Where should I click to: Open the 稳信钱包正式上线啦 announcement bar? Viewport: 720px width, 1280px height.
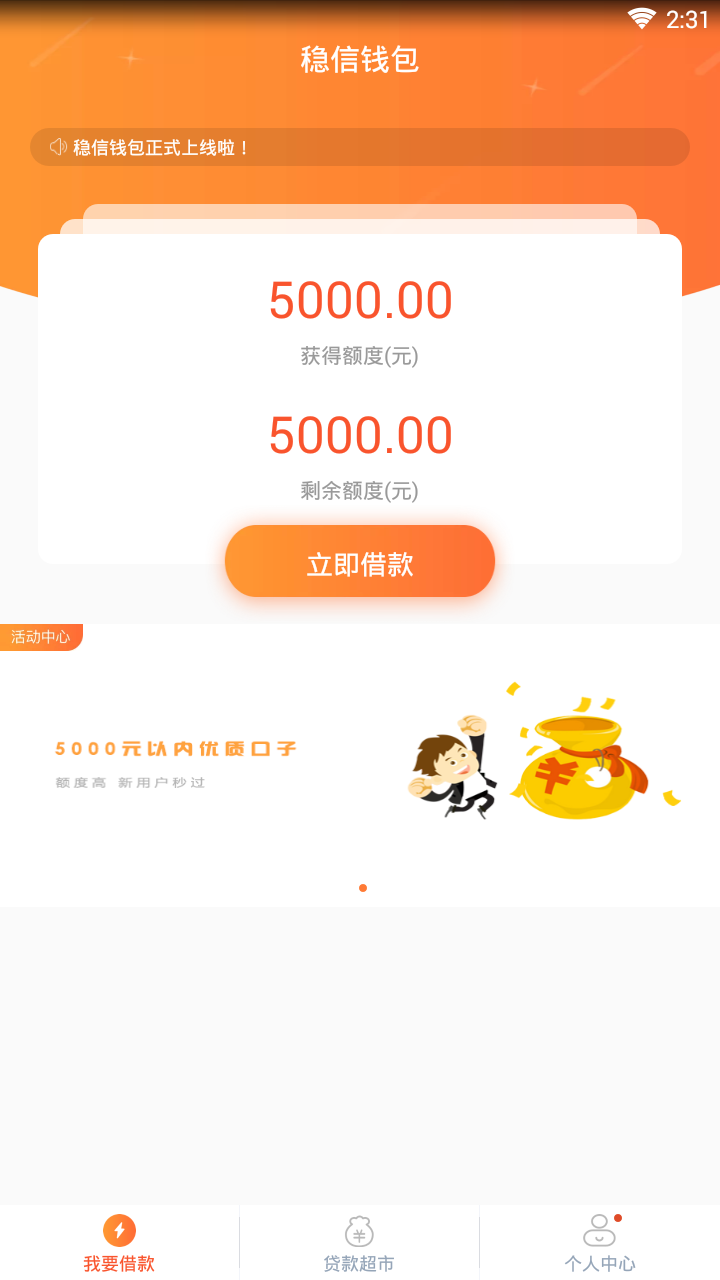tap(360, 147)
